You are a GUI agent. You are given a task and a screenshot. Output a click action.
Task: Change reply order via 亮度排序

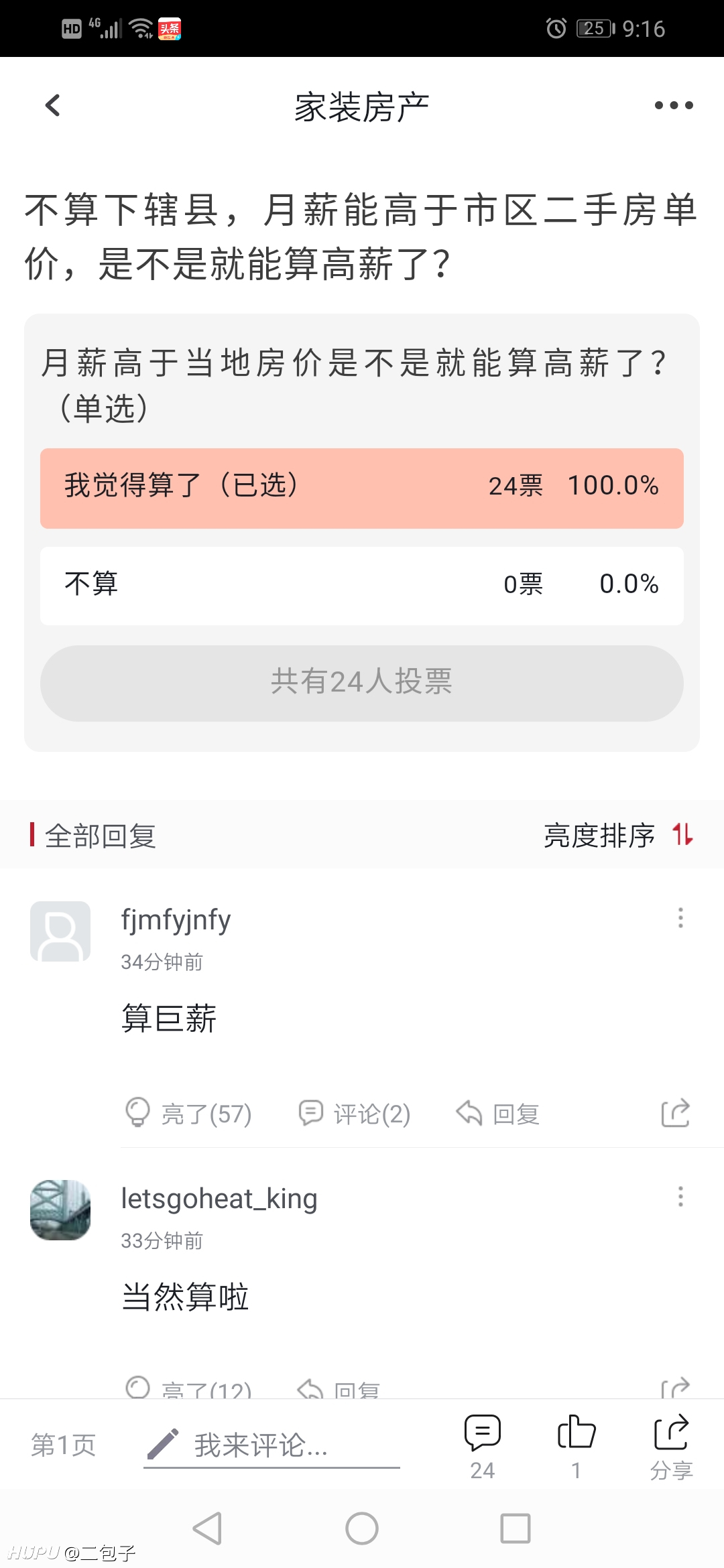(x=618, y=836)
